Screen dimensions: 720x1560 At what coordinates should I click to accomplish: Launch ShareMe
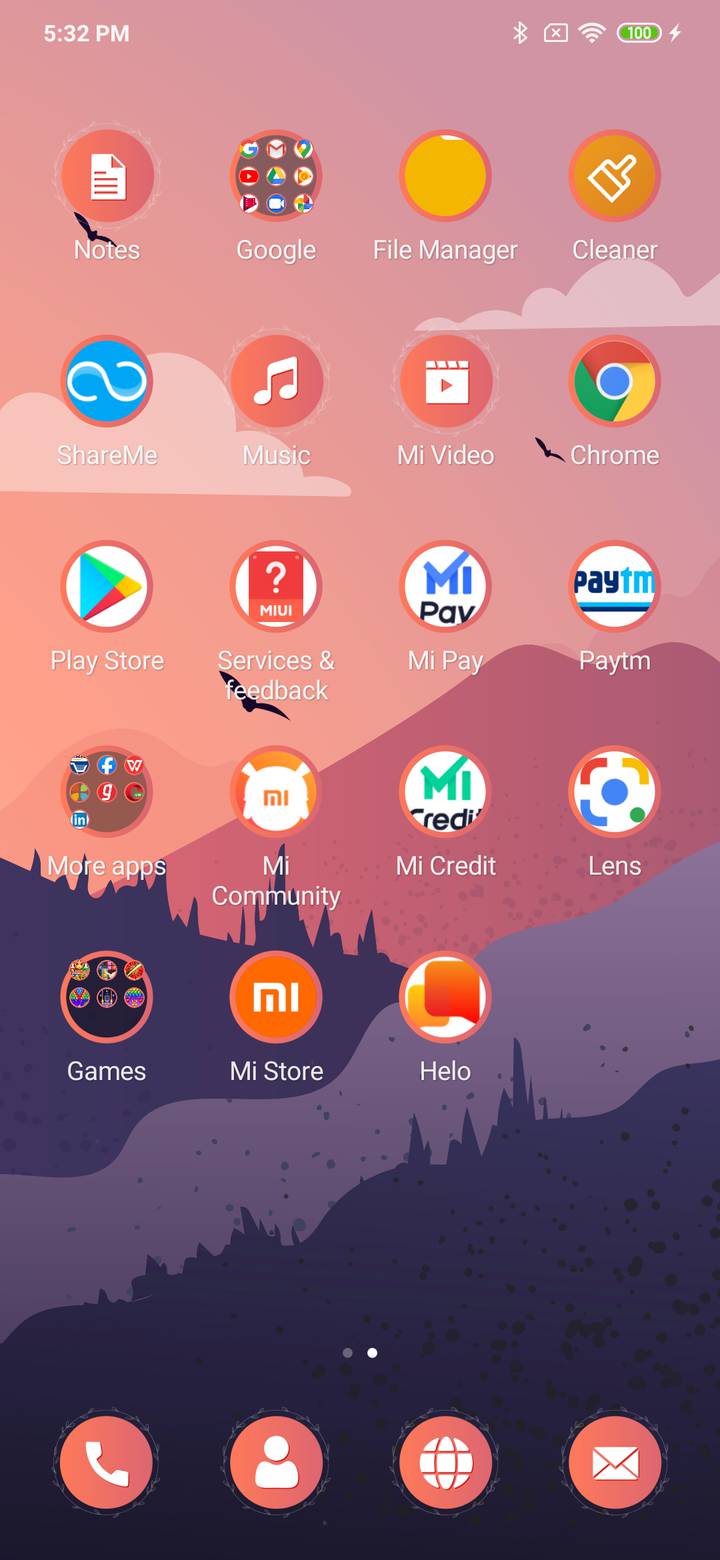[107, 383]
